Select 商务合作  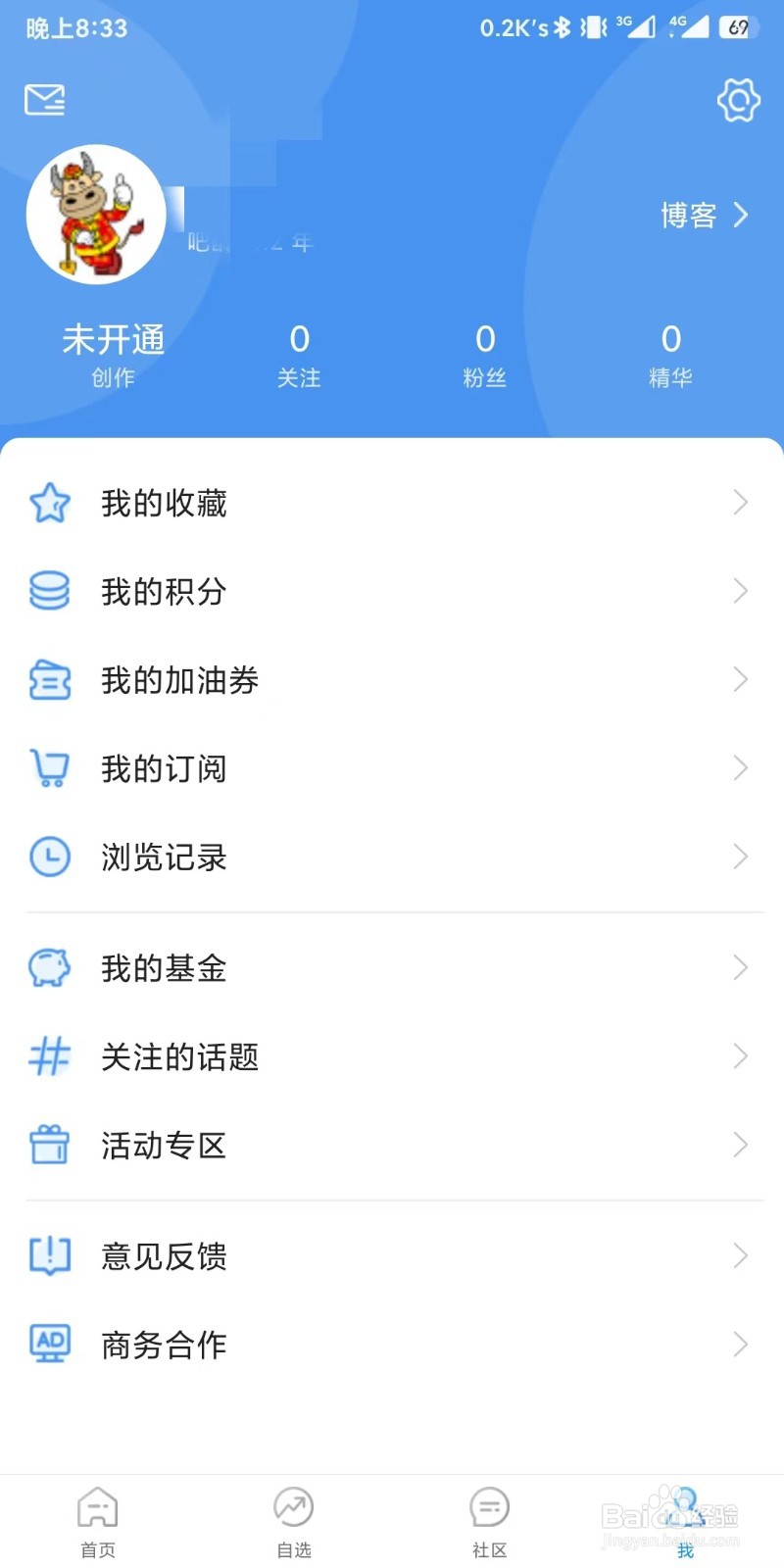pos(392,1345)
